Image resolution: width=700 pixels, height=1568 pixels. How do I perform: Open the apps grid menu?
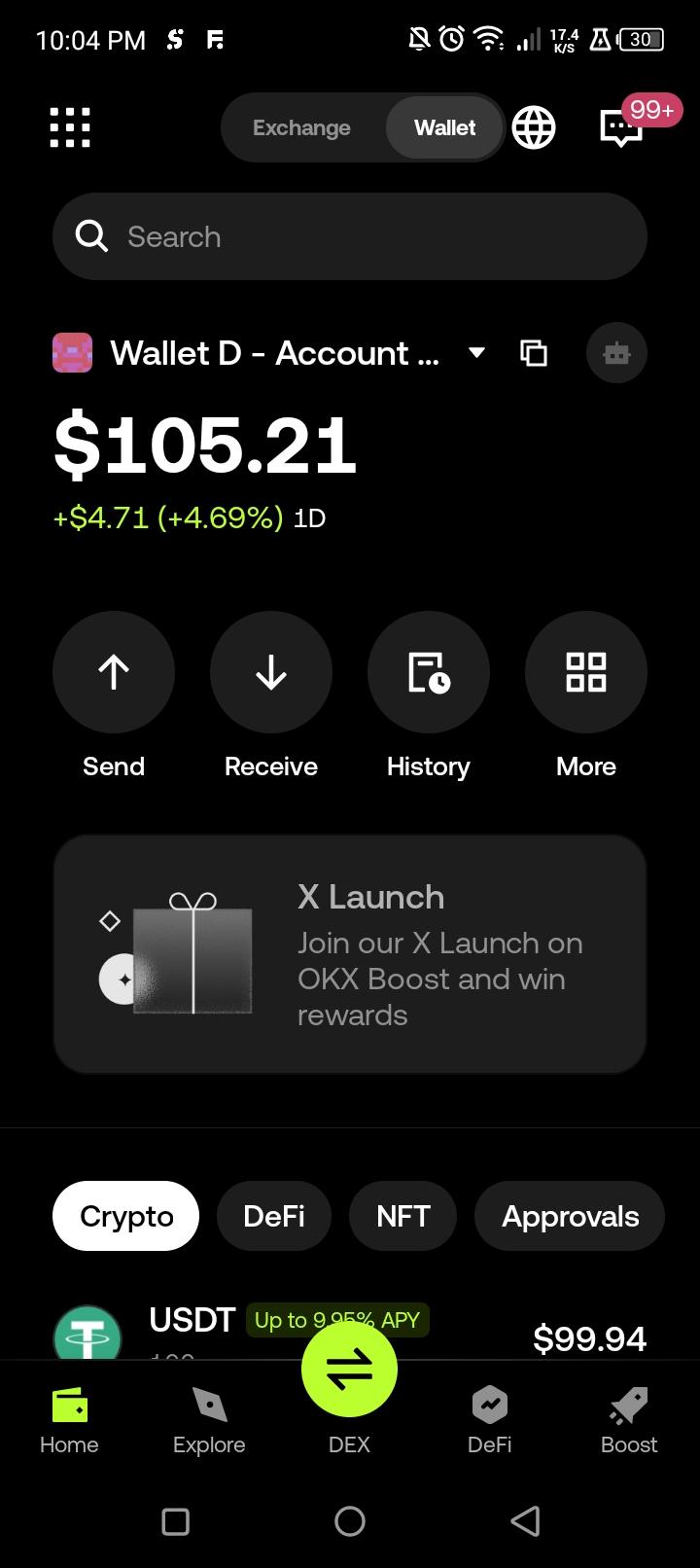click(70, 127)
